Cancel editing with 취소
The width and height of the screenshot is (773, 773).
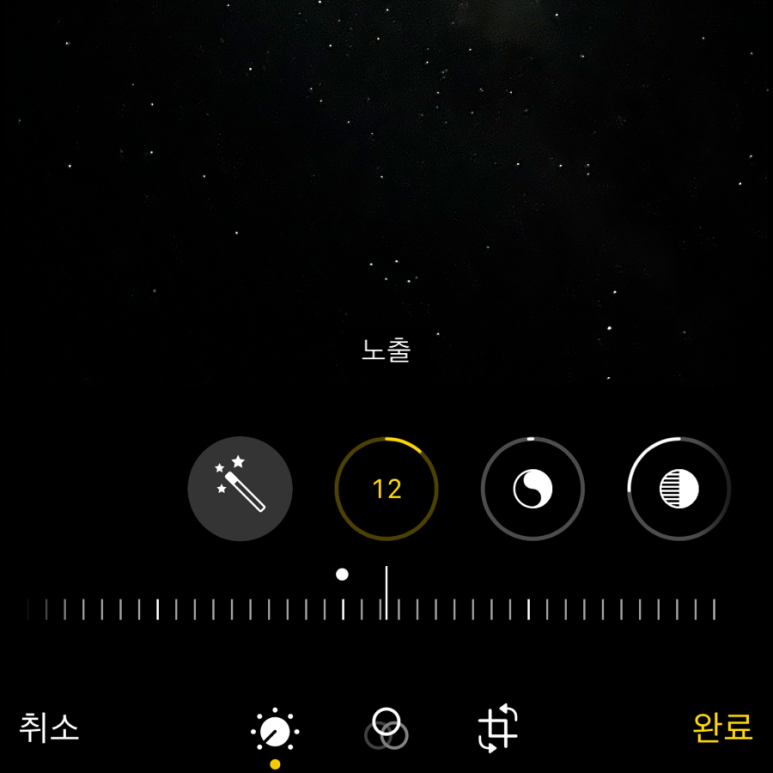click(49, 728)
